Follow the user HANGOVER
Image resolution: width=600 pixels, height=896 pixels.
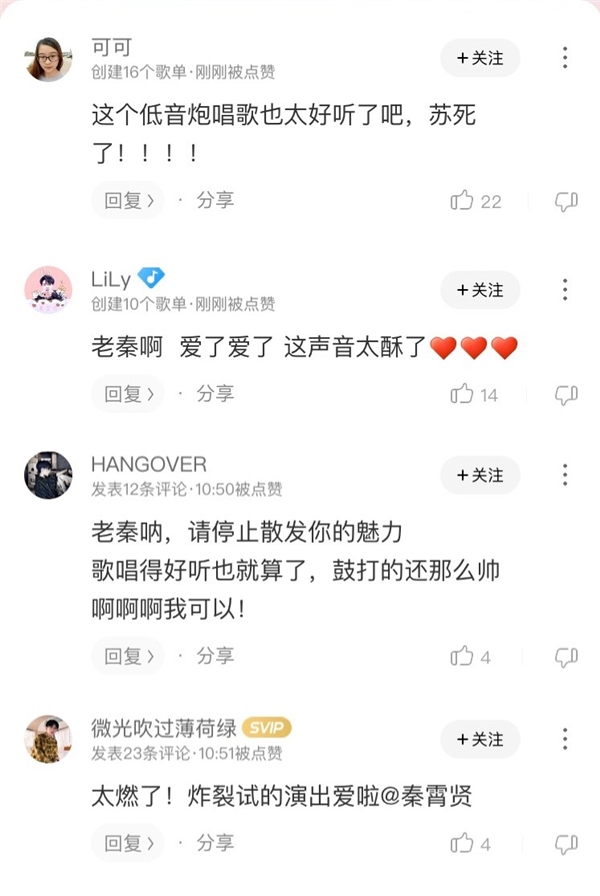(480, 475)
